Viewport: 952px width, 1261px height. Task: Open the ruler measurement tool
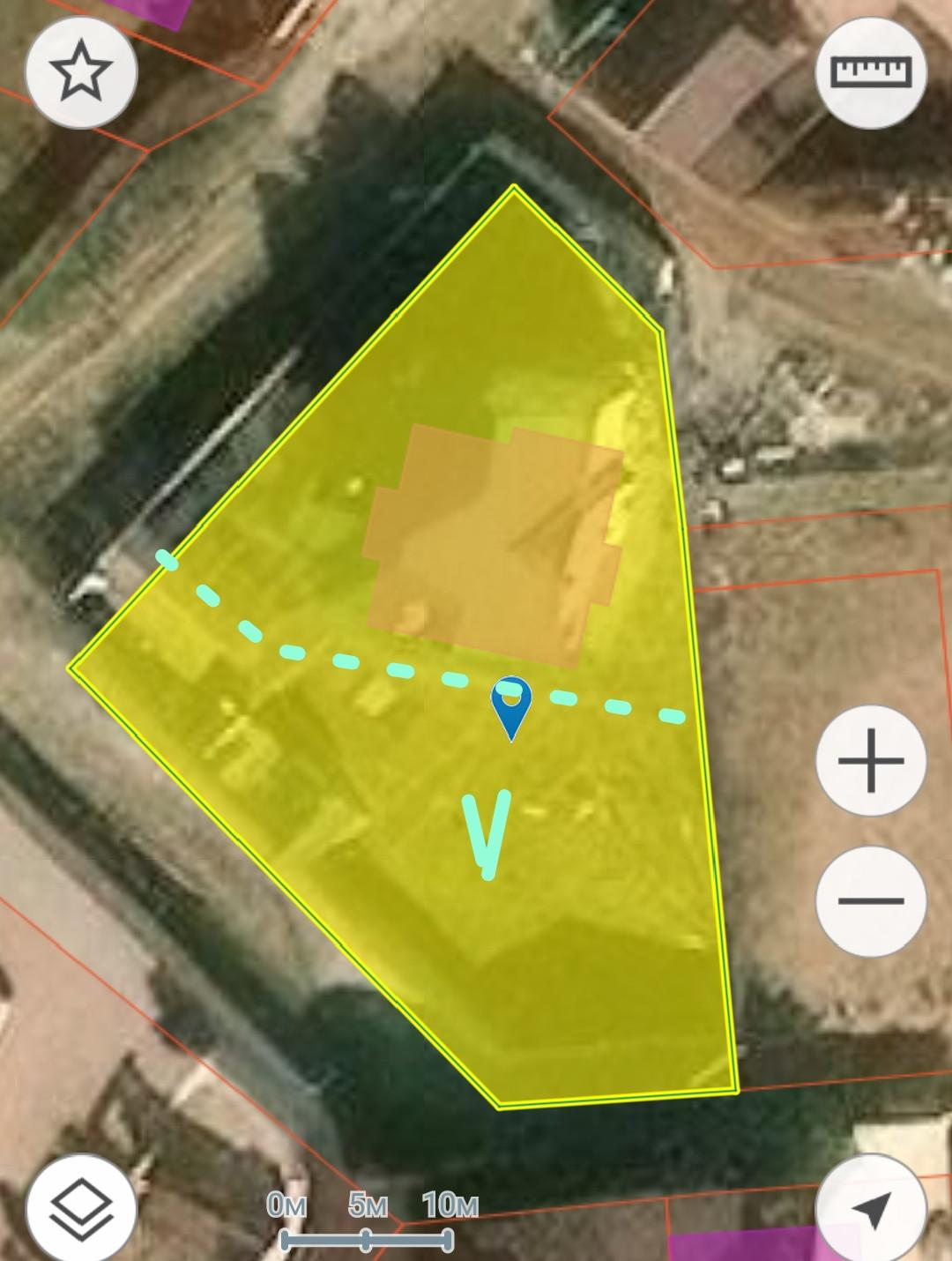(871, 73)
